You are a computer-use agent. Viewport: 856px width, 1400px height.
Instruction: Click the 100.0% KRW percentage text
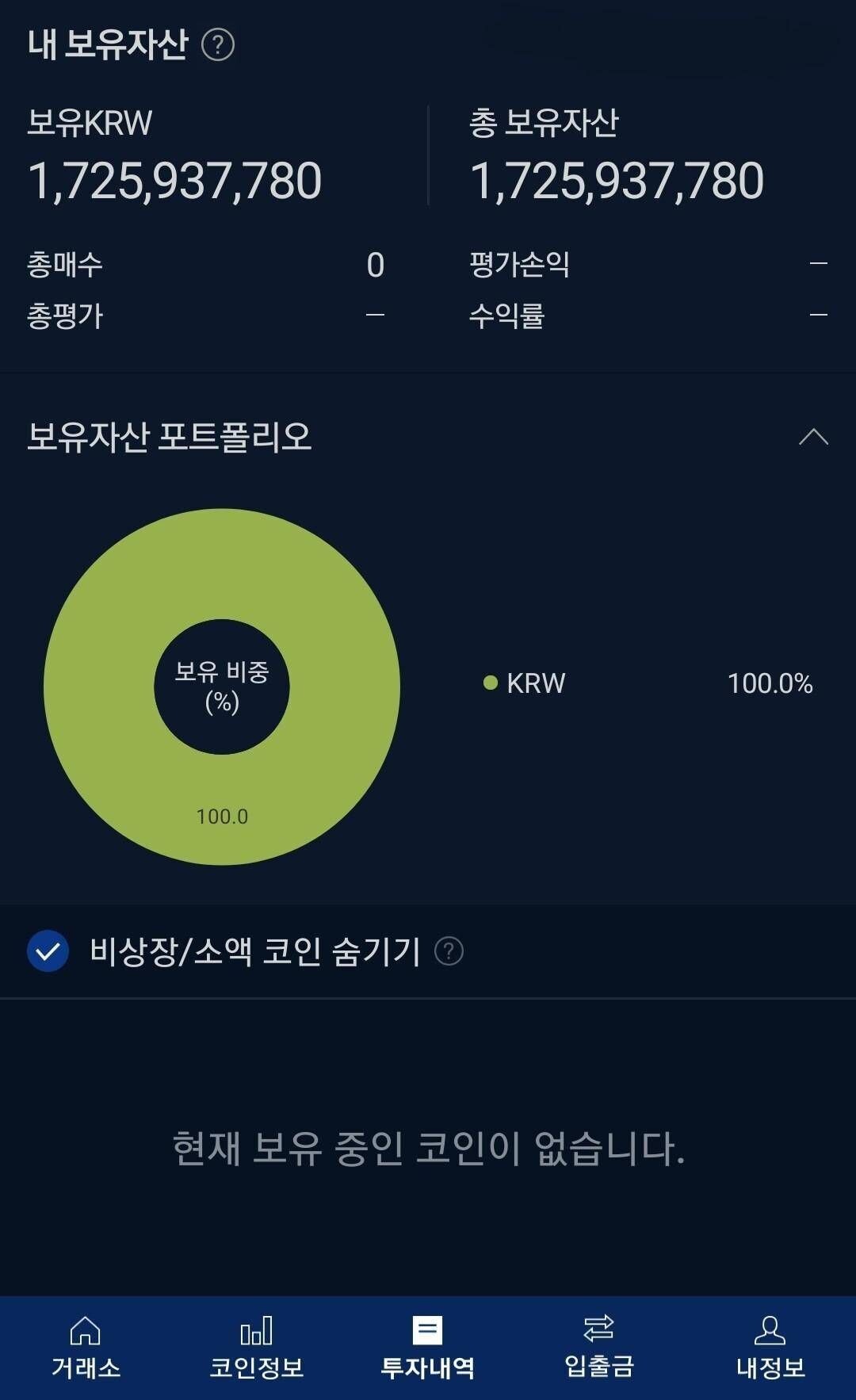coord(770,683)
